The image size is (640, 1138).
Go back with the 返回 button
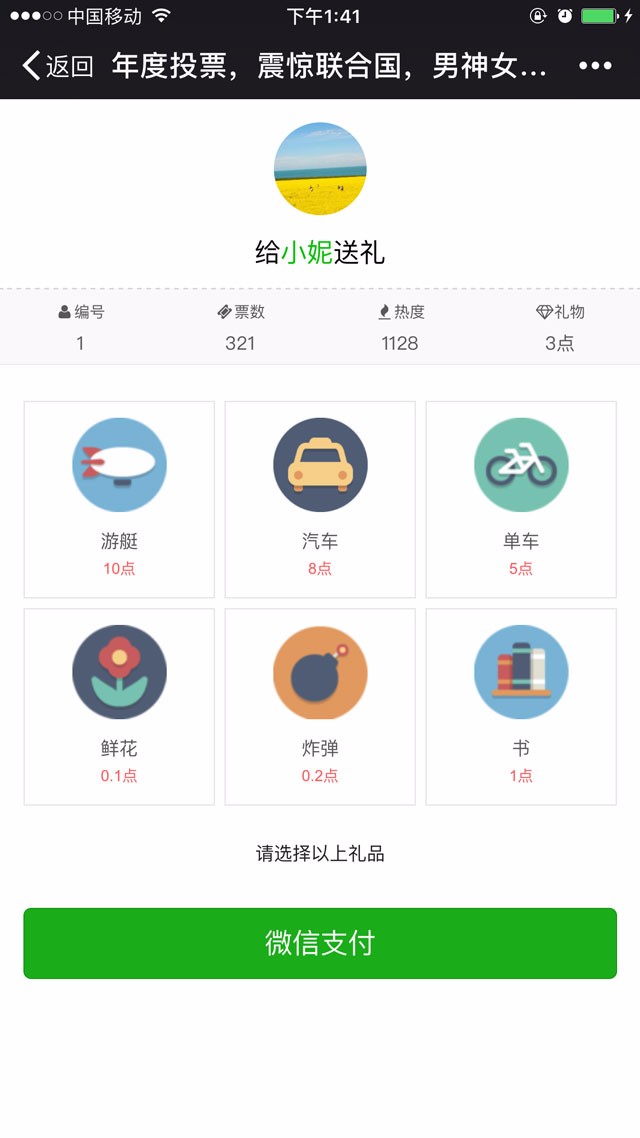[58, 67]
